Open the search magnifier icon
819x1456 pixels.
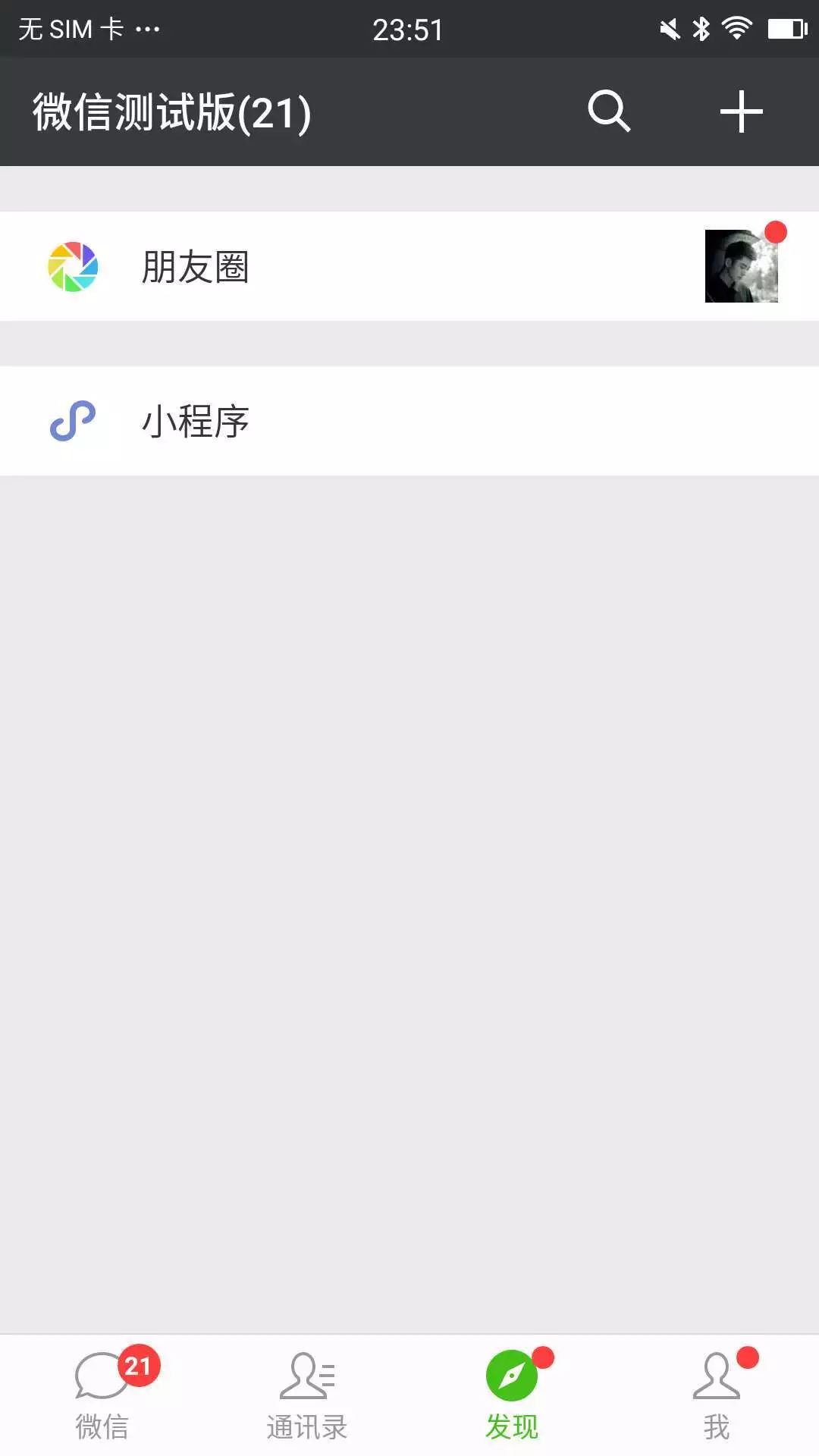pyautogui.click(x=609, y=112)
